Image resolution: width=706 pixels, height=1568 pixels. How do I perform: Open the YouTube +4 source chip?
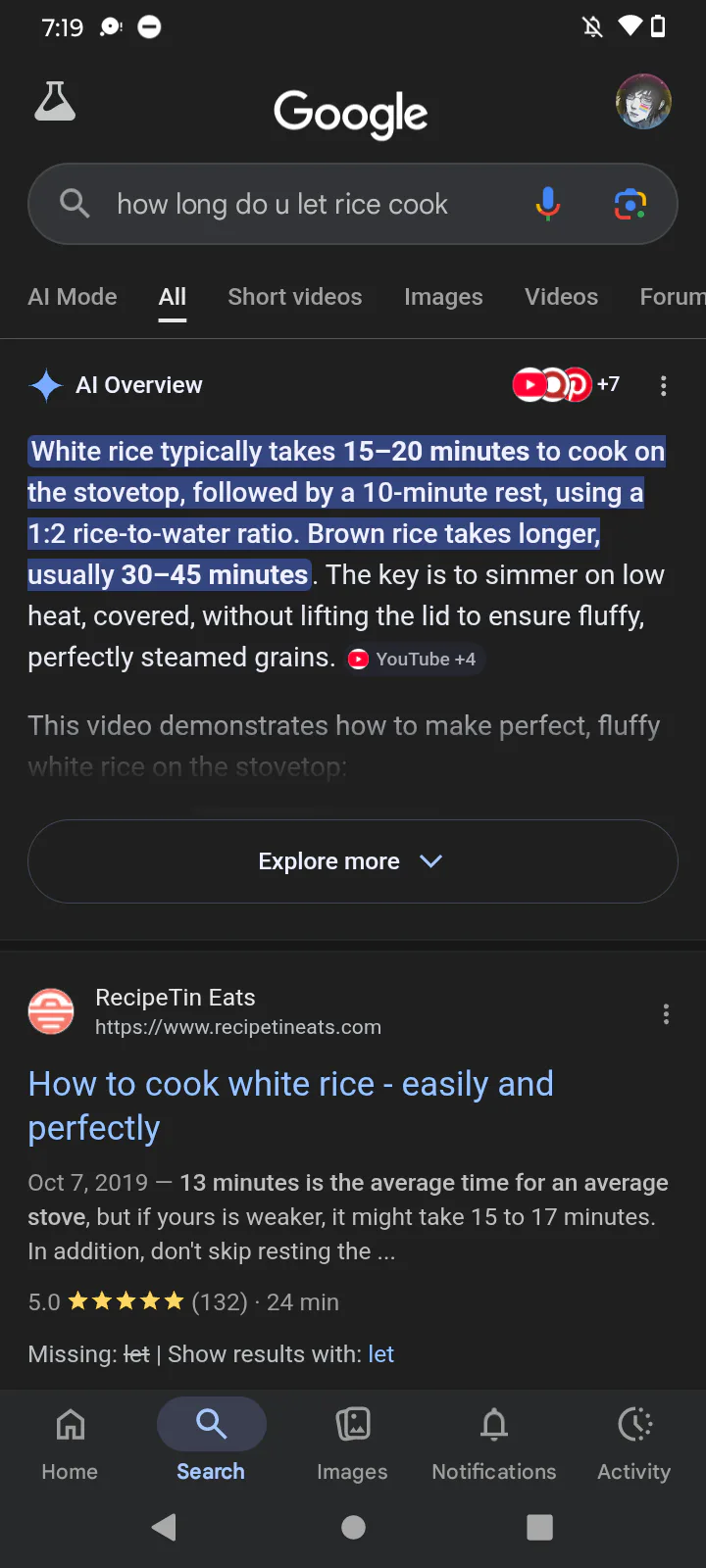pyautogui.click(x=415, y=660)
